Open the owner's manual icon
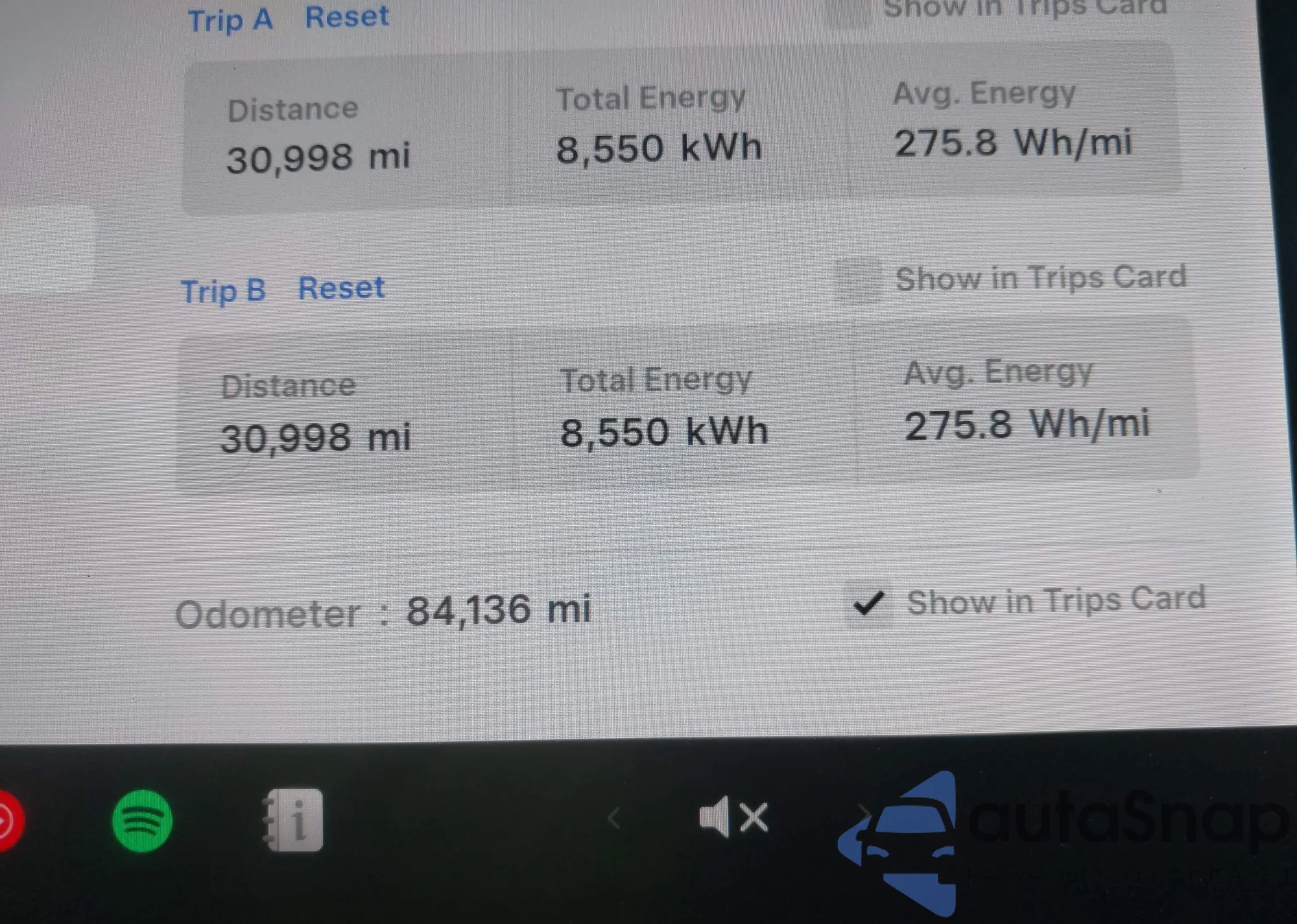This screenshot has width=1297, height=924. [x=294, y=820]
